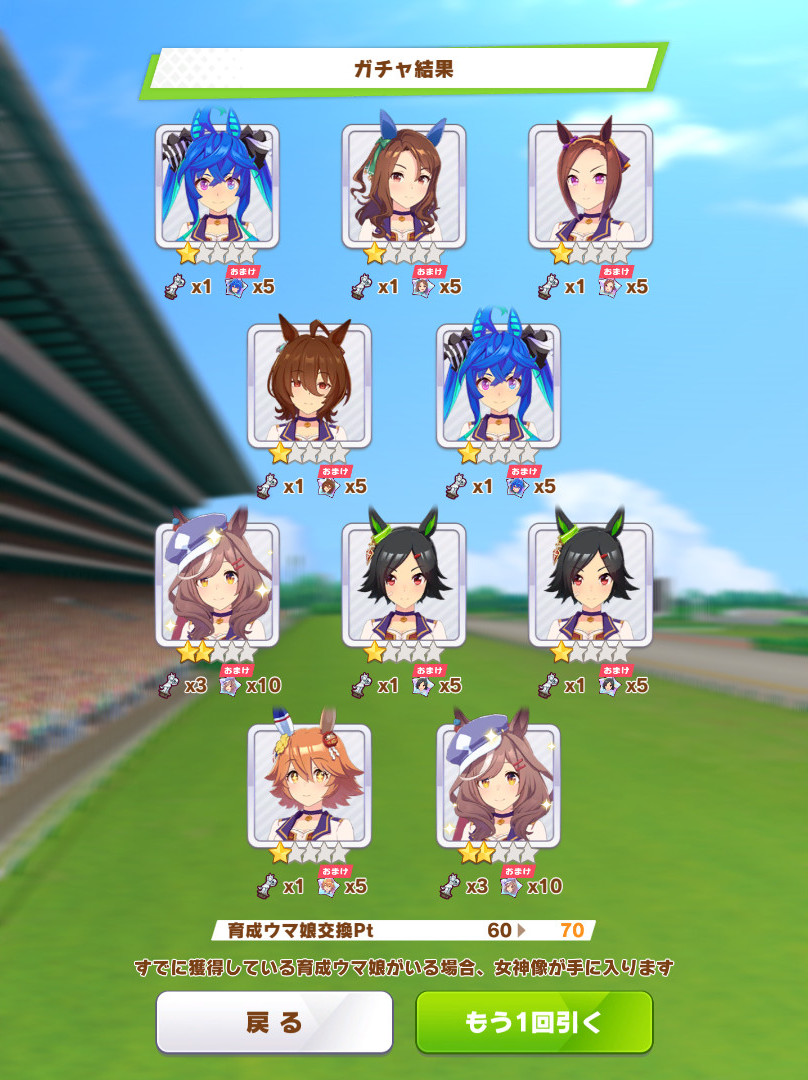This screenshot has height=1080, width=808.
Task: Pull the gacha again with もう1回引く
Action: click(534, 1022)
